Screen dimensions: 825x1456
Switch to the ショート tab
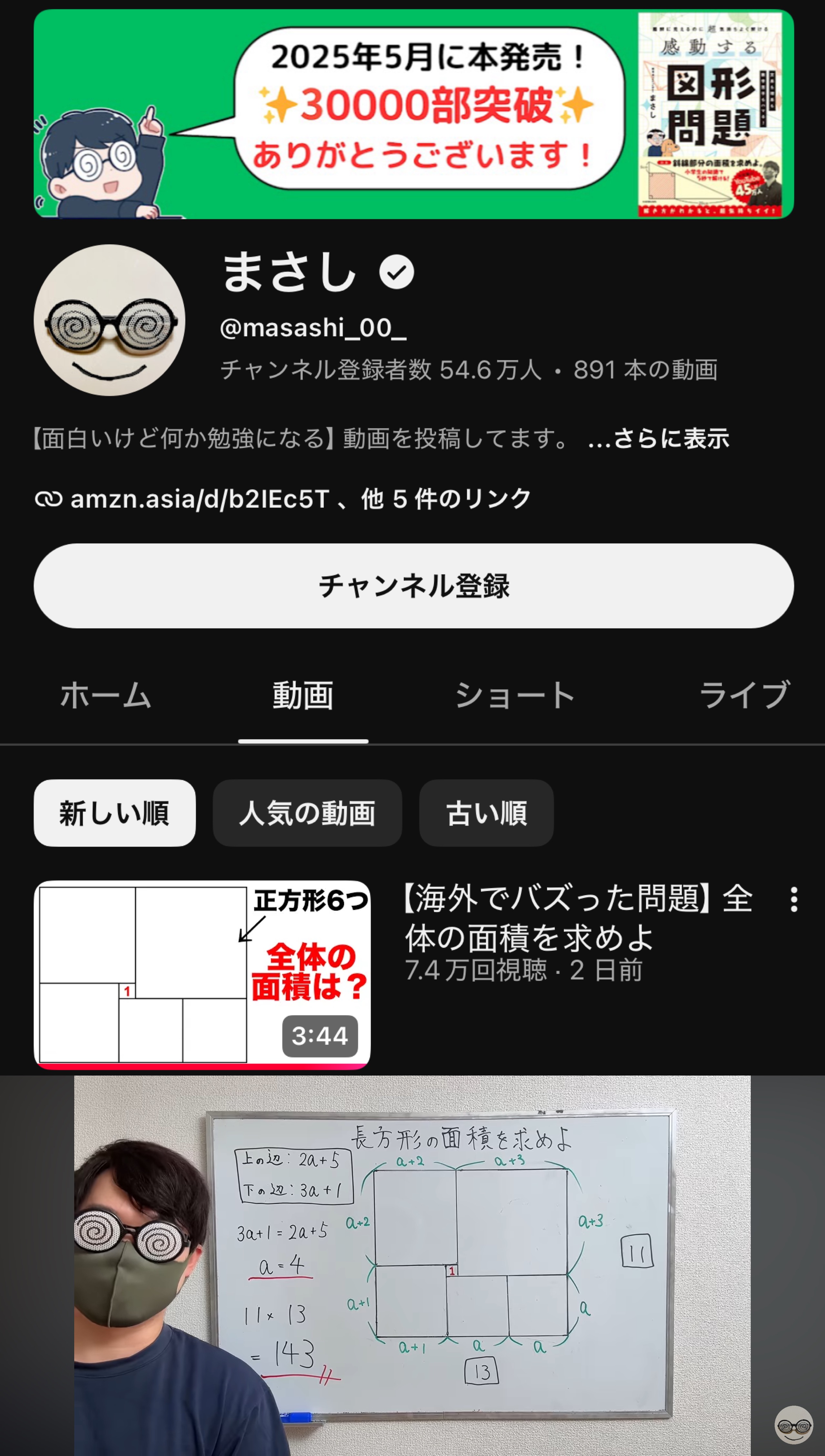tap(515, 695)
